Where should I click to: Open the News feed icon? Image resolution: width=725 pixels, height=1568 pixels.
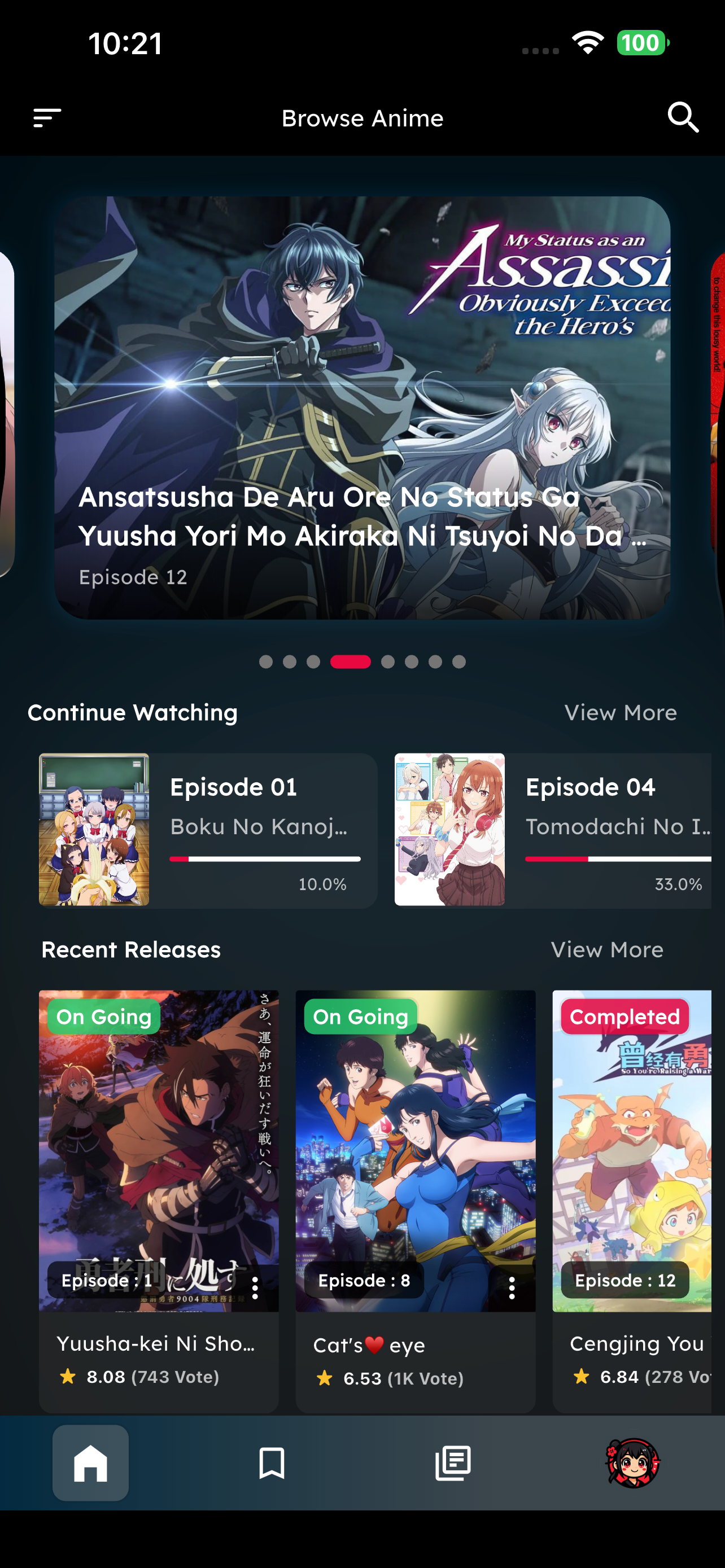coord(452,1464)
